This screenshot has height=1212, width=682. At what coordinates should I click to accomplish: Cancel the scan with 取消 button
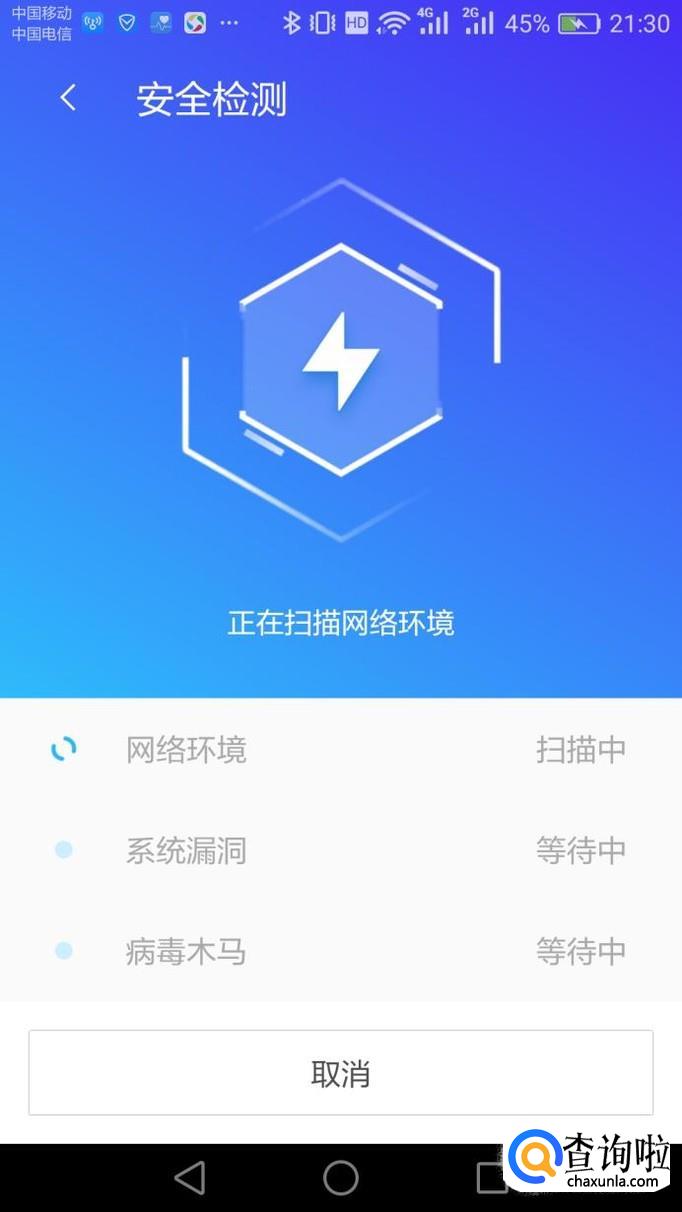340,1073
